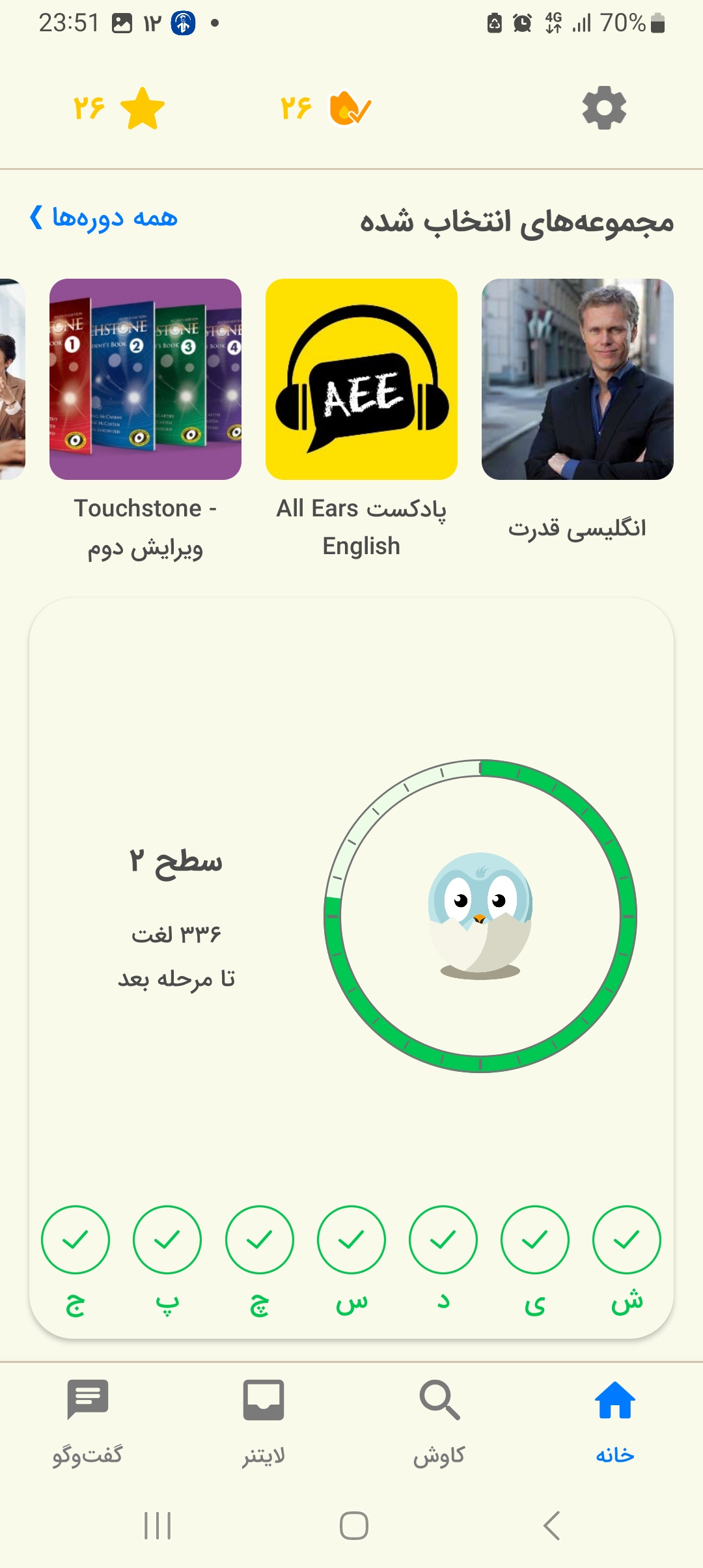
Task: Open the streak flame counter
Action: point(327,108)
